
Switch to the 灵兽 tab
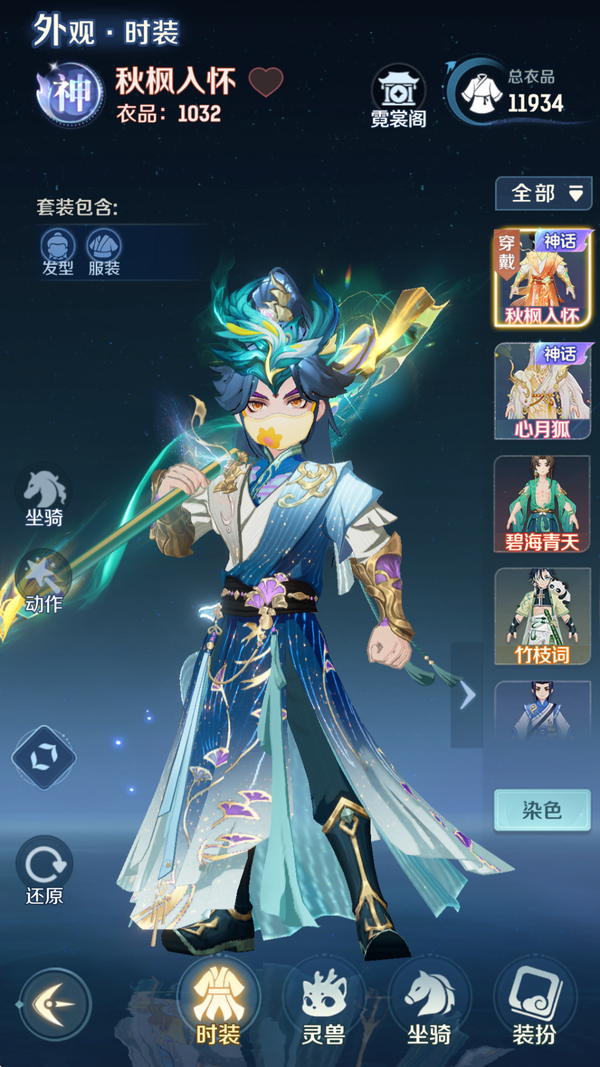tap(323, 1002)
